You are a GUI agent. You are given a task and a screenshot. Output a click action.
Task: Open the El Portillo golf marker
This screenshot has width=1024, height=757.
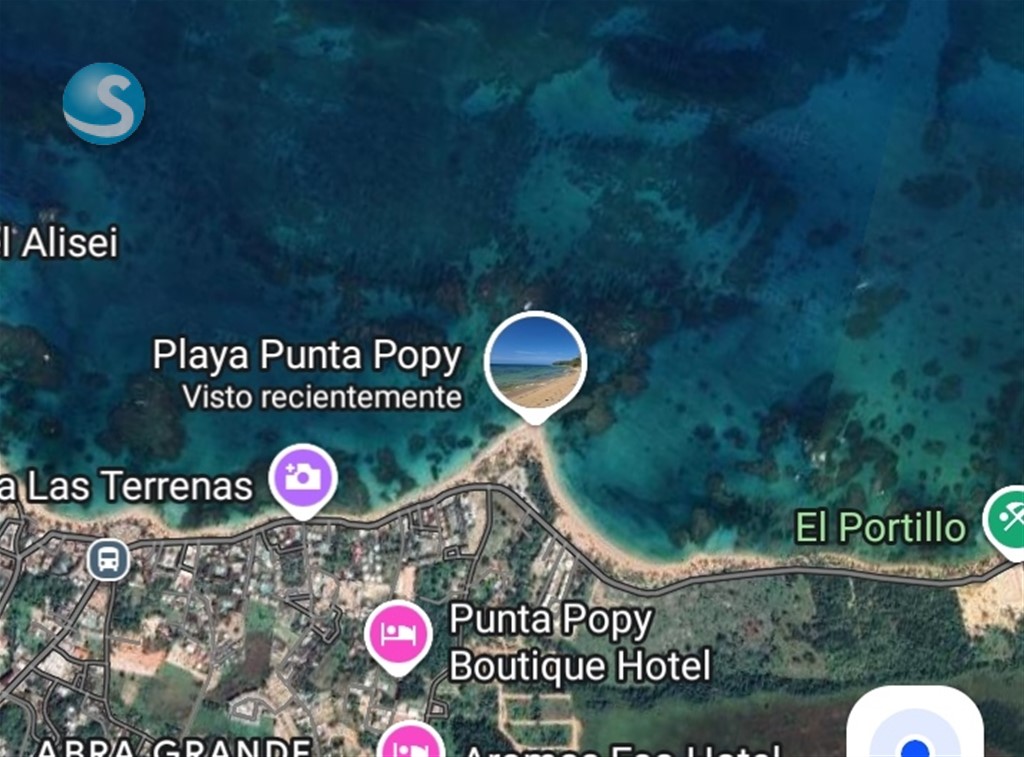point(1007,519)
